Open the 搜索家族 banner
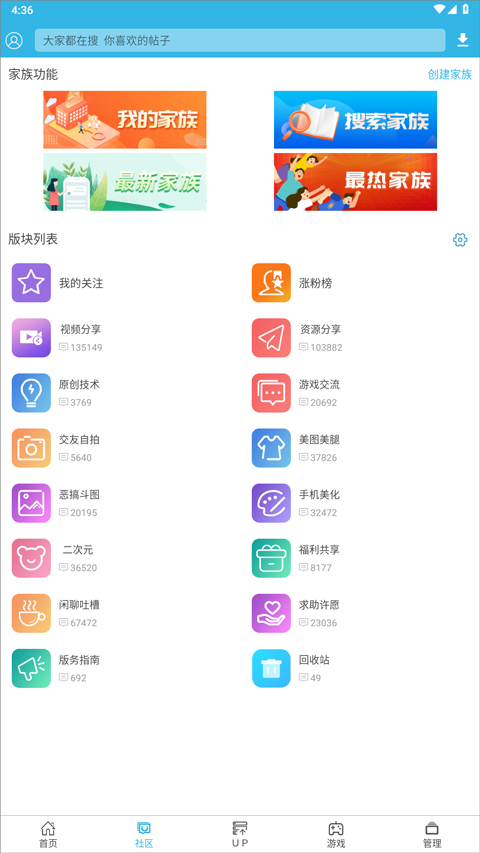This screenshot has width=480, height=853. coord(355,120)
